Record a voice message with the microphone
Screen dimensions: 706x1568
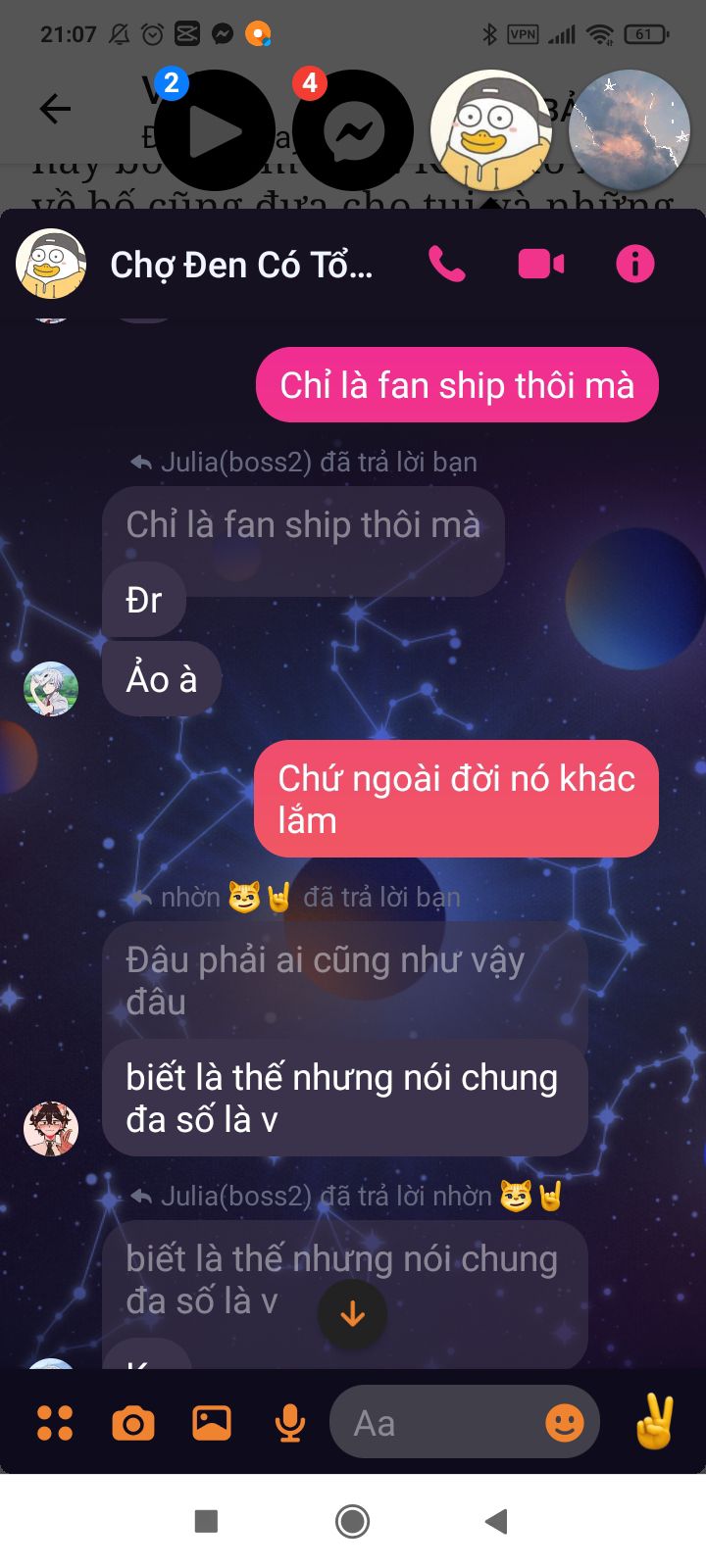tap(289, 1423)
